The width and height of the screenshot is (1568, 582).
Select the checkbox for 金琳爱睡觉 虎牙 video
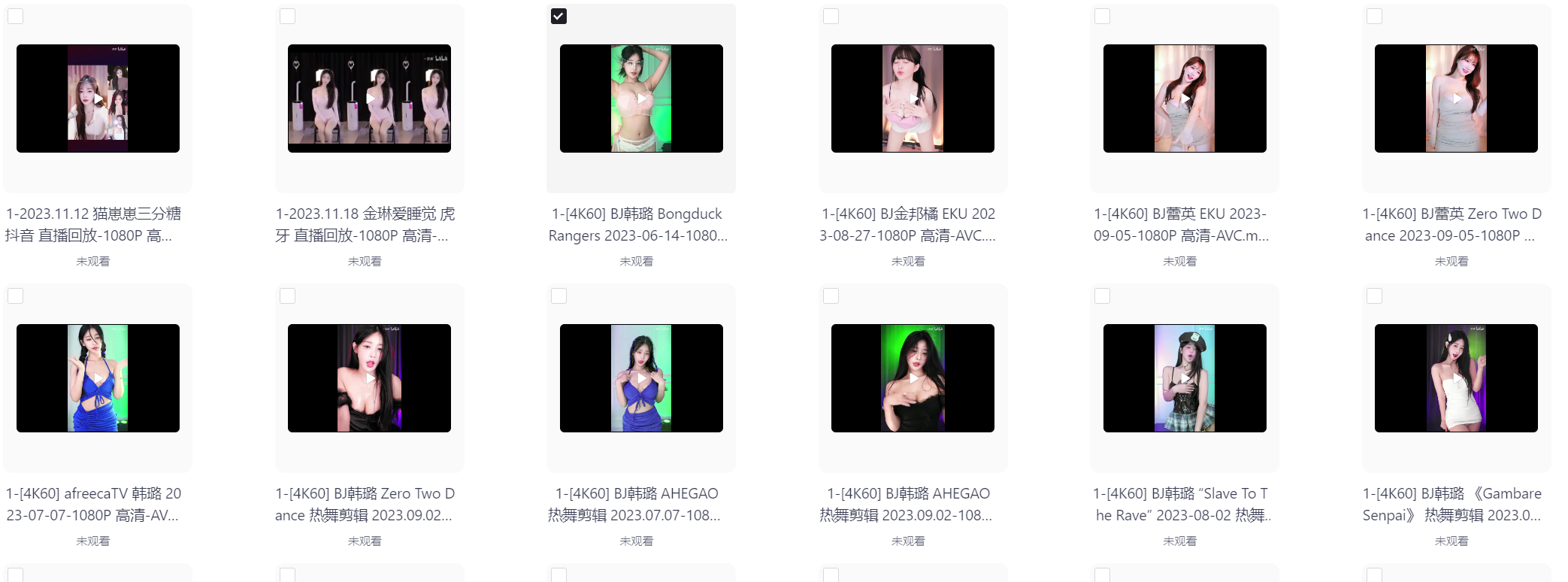pos(287,17)
